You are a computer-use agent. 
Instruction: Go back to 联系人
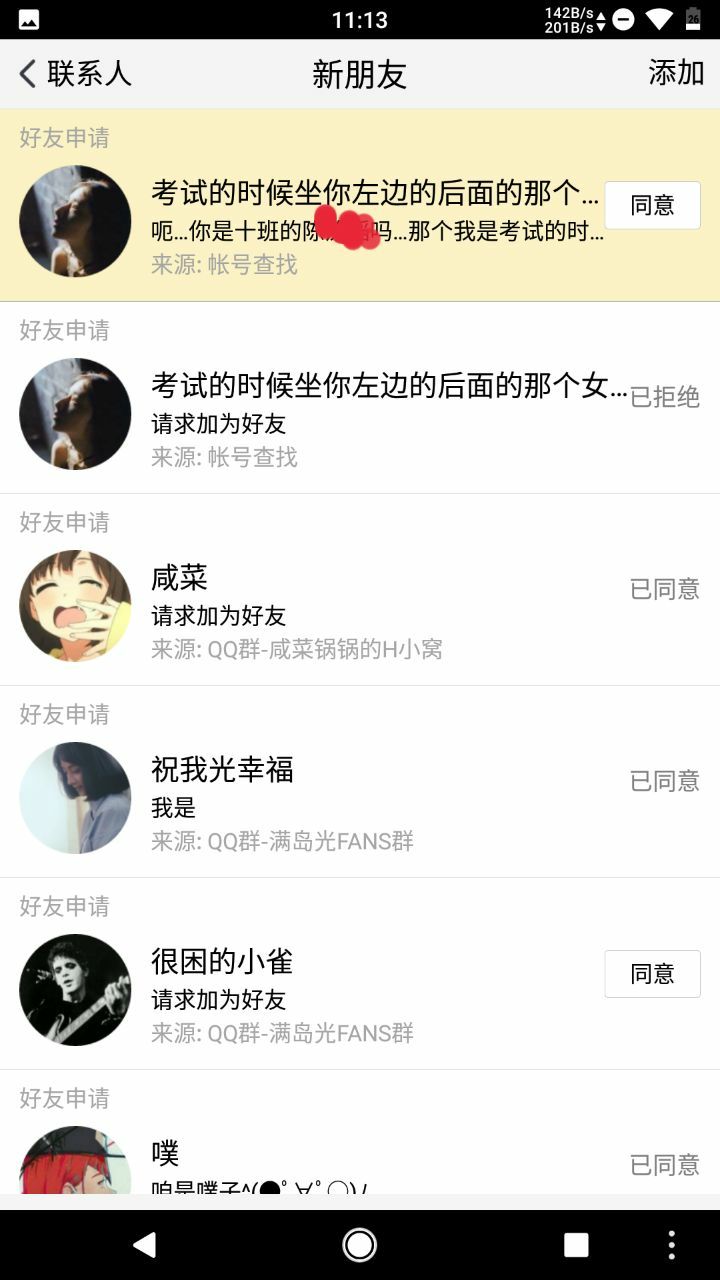[x=74, y=73]
